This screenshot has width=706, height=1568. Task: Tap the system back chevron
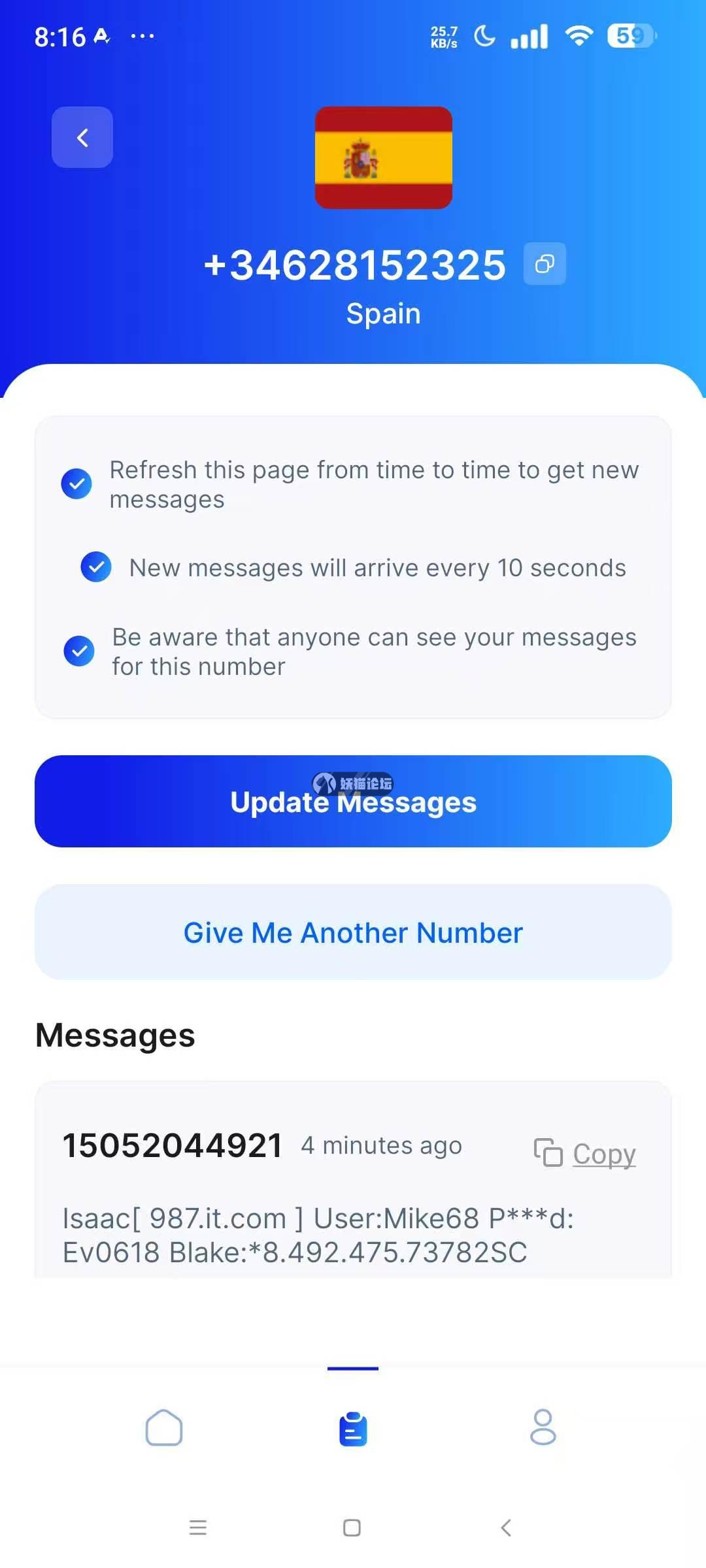click(x=505, y=1527)
